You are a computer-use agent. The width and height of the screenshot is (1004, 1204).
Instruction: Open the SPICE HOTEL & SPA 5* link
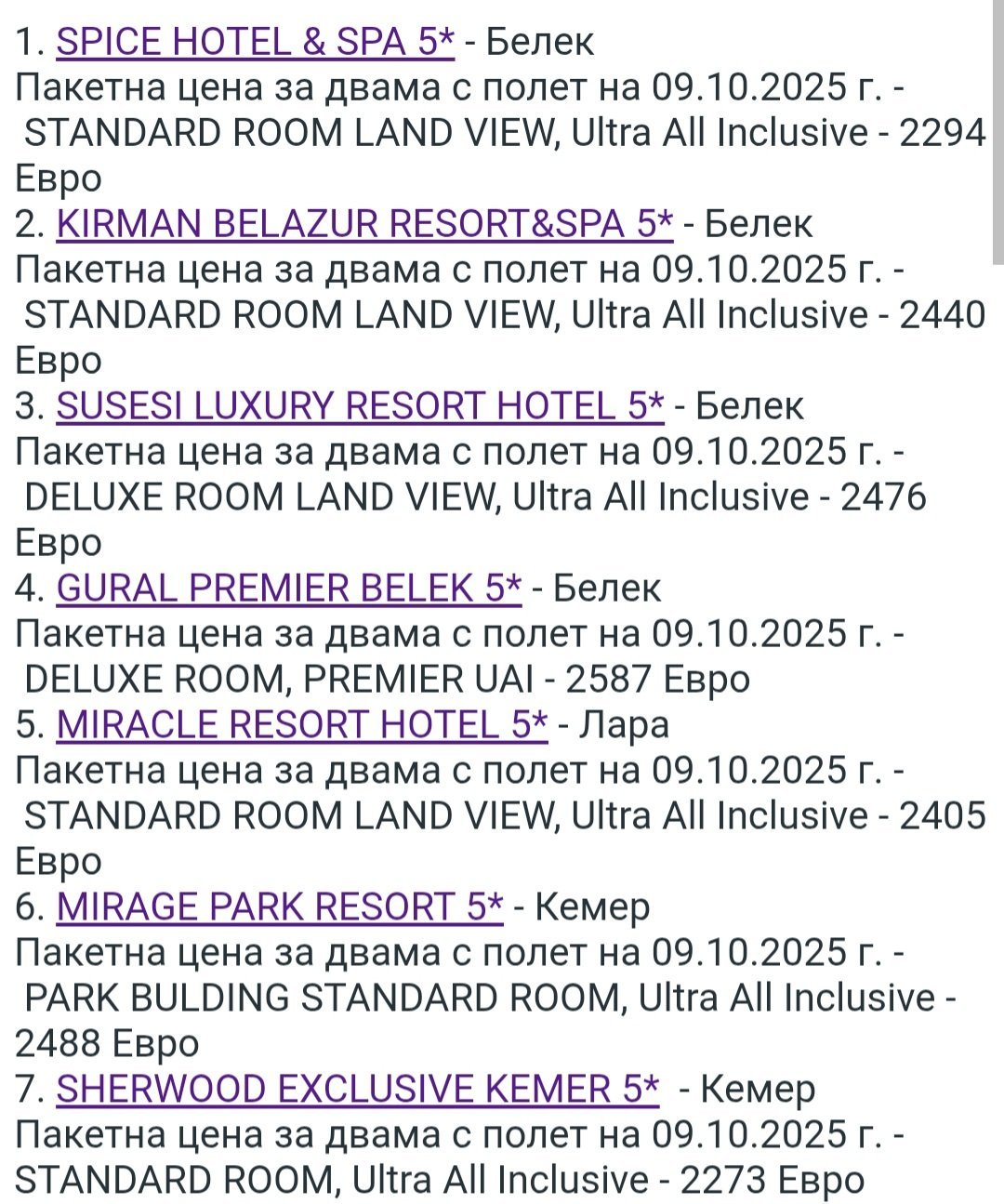[x=256, y=42]
